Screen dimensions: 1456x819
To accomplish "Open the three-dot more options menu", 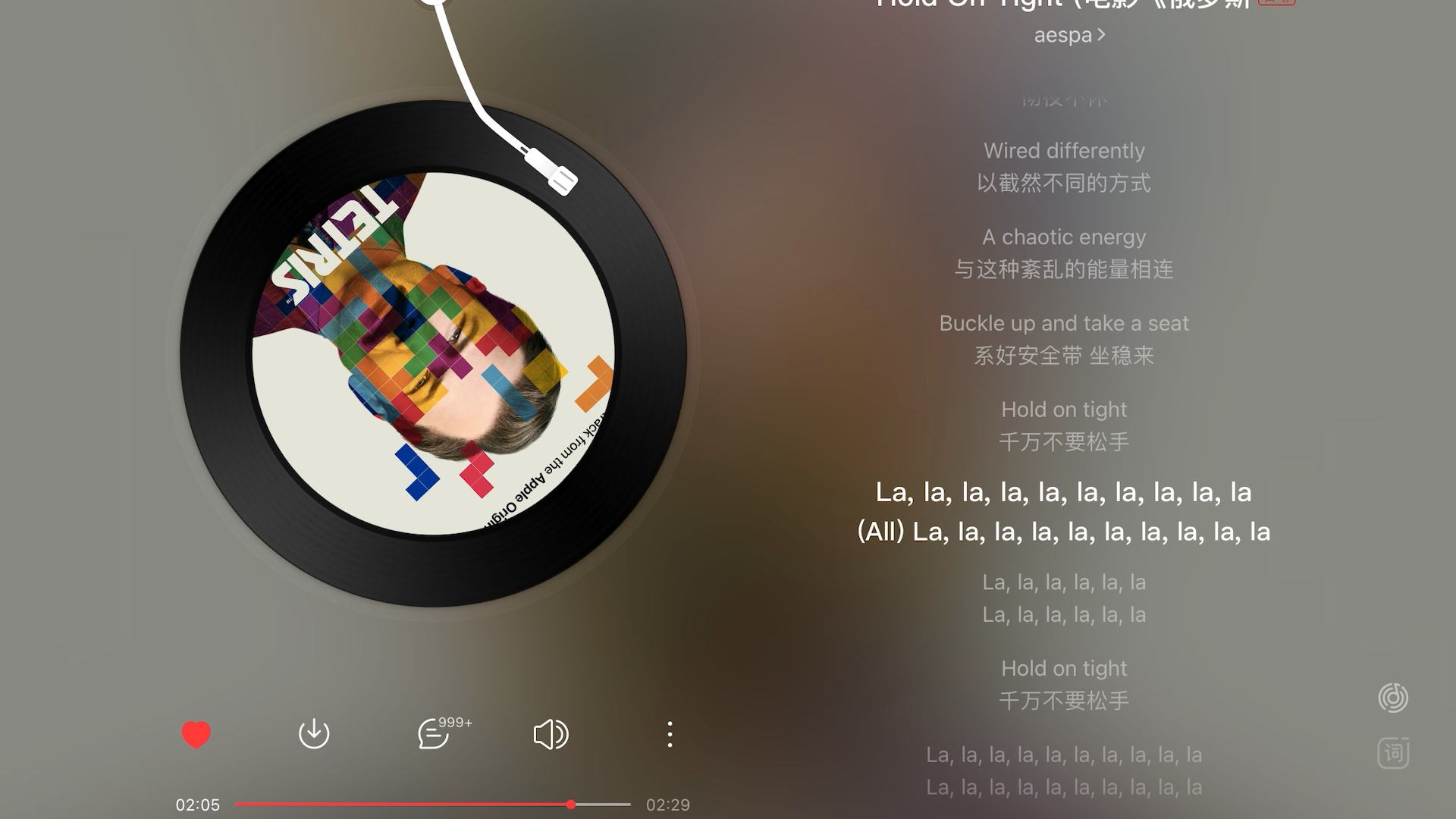I will [x=670, y=734].
